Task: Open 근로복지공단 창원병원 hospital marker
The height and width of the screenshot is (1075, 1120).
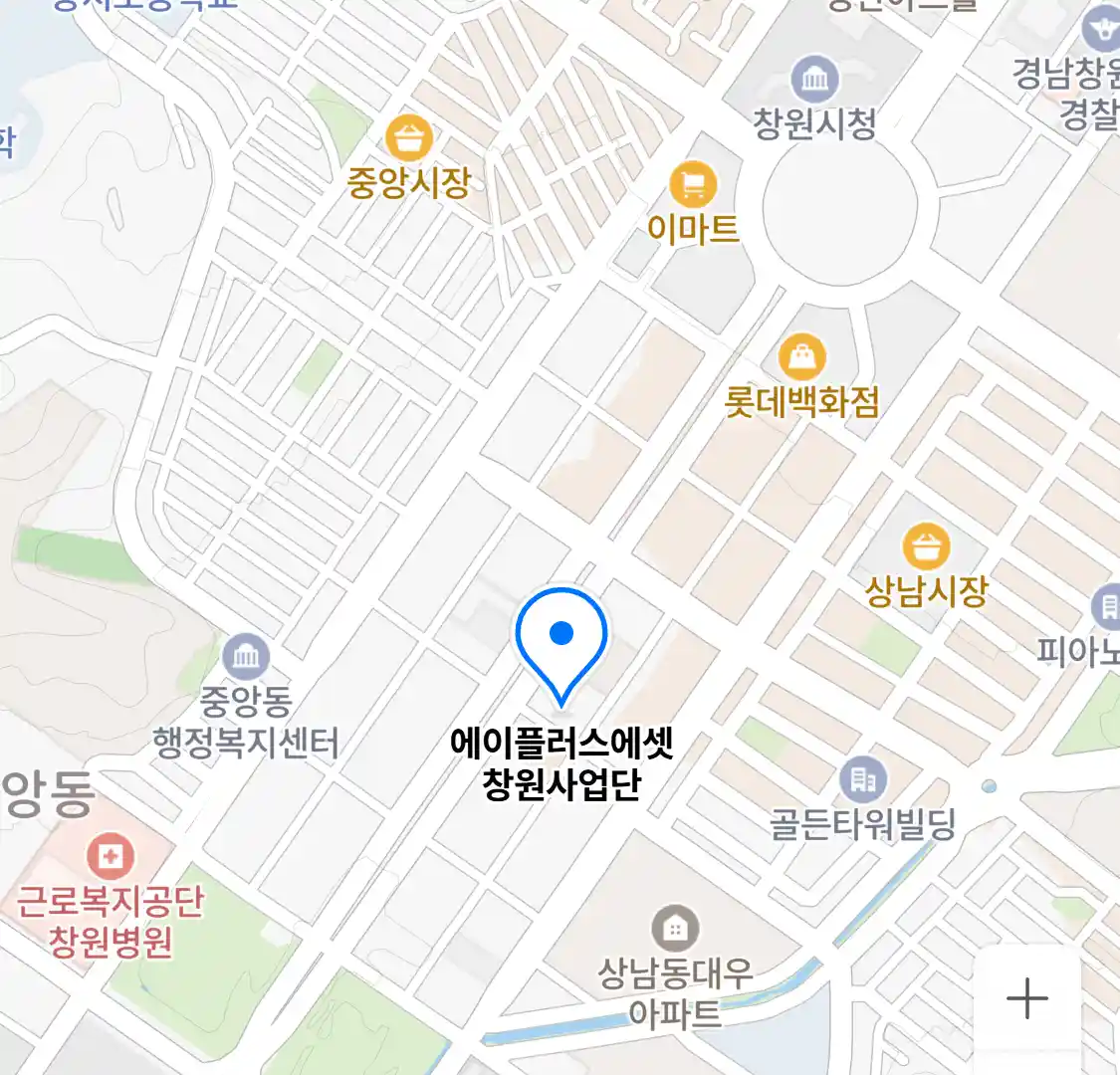Action: point(111,856)
